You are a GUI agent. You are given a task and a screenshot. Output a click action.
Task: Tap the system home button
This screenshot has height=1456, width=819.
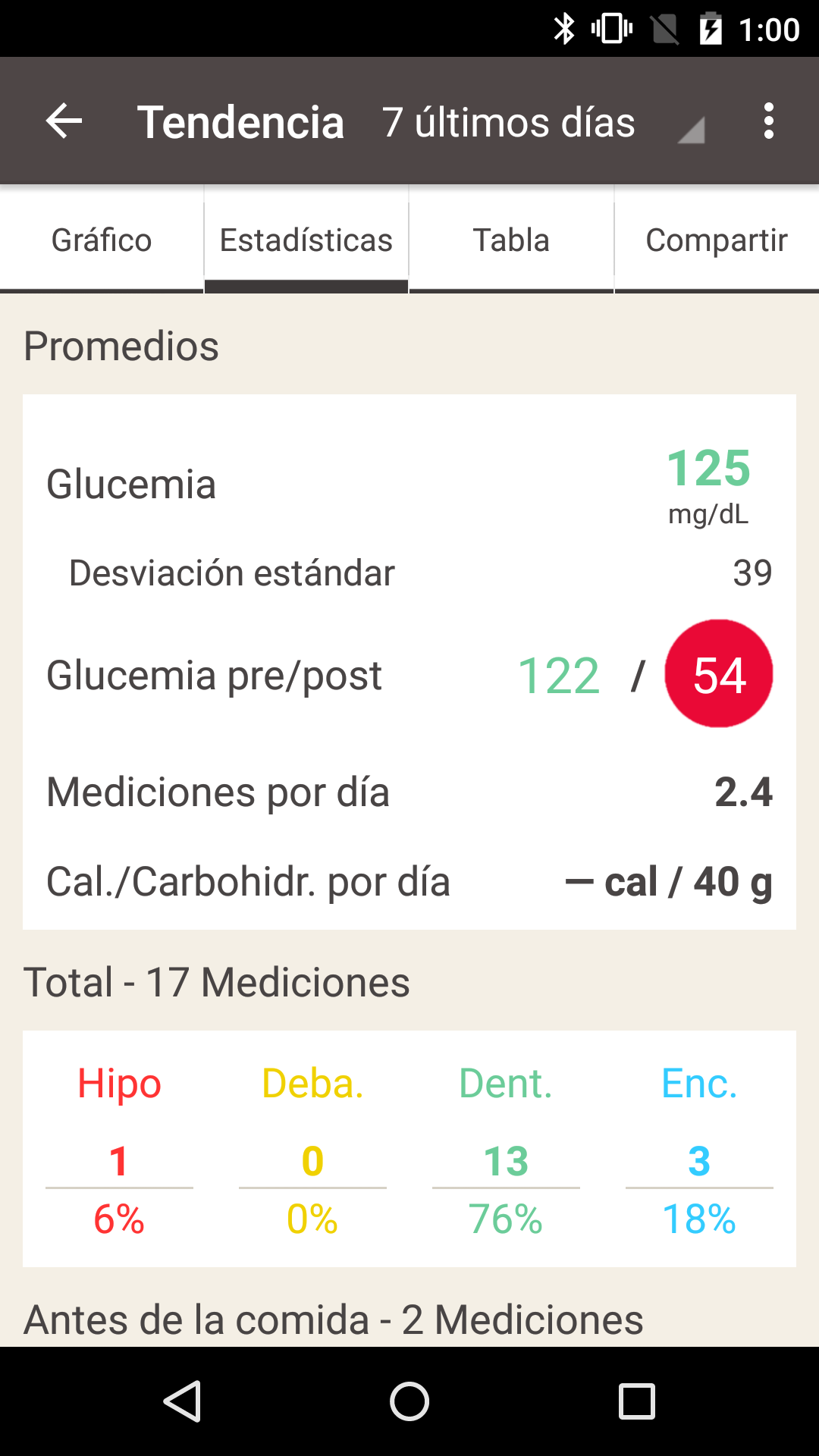[x=409, y=1401]
